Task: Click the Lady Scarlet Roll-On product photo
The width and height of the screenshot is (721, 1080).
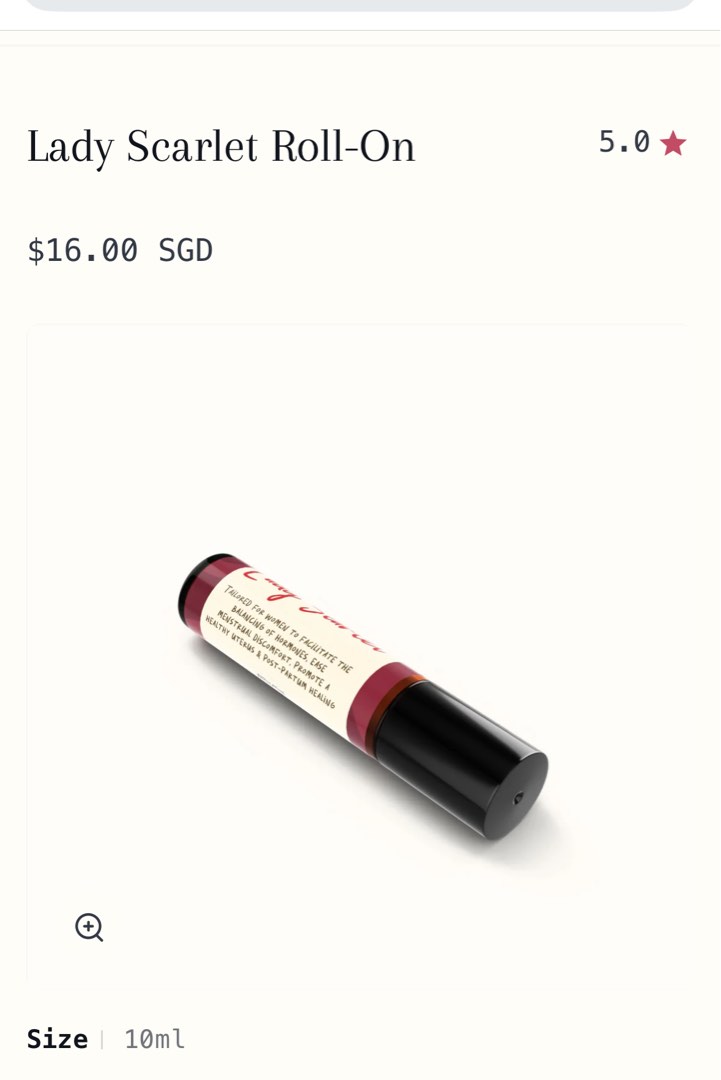Action: click(360, 650)
